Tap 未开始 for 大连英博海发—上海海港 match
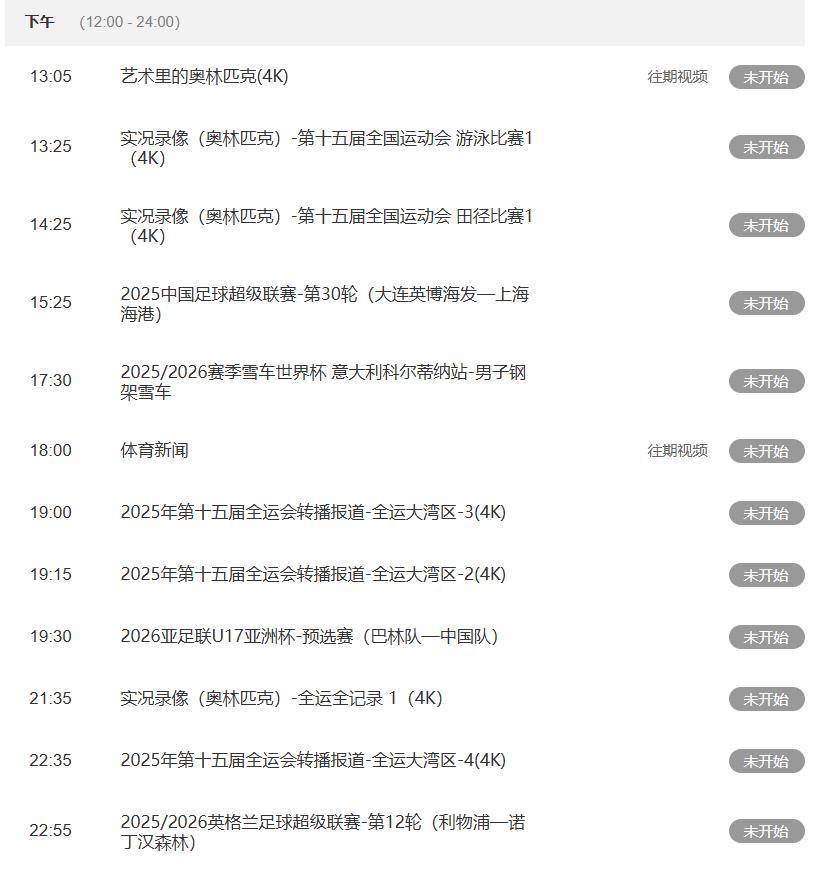 pyautogui.click(x=766, y=303)
